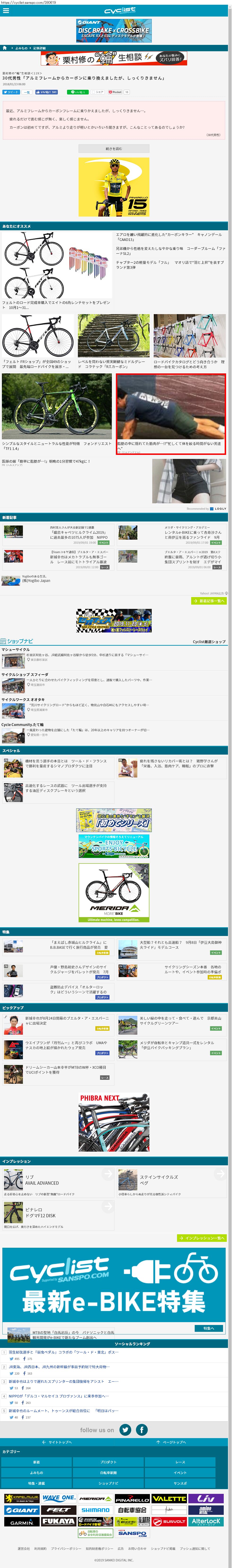Open the キャノンデール CAAD13 recommended article link
This screenshot has height=1568, width=232.
coord(169,237)
